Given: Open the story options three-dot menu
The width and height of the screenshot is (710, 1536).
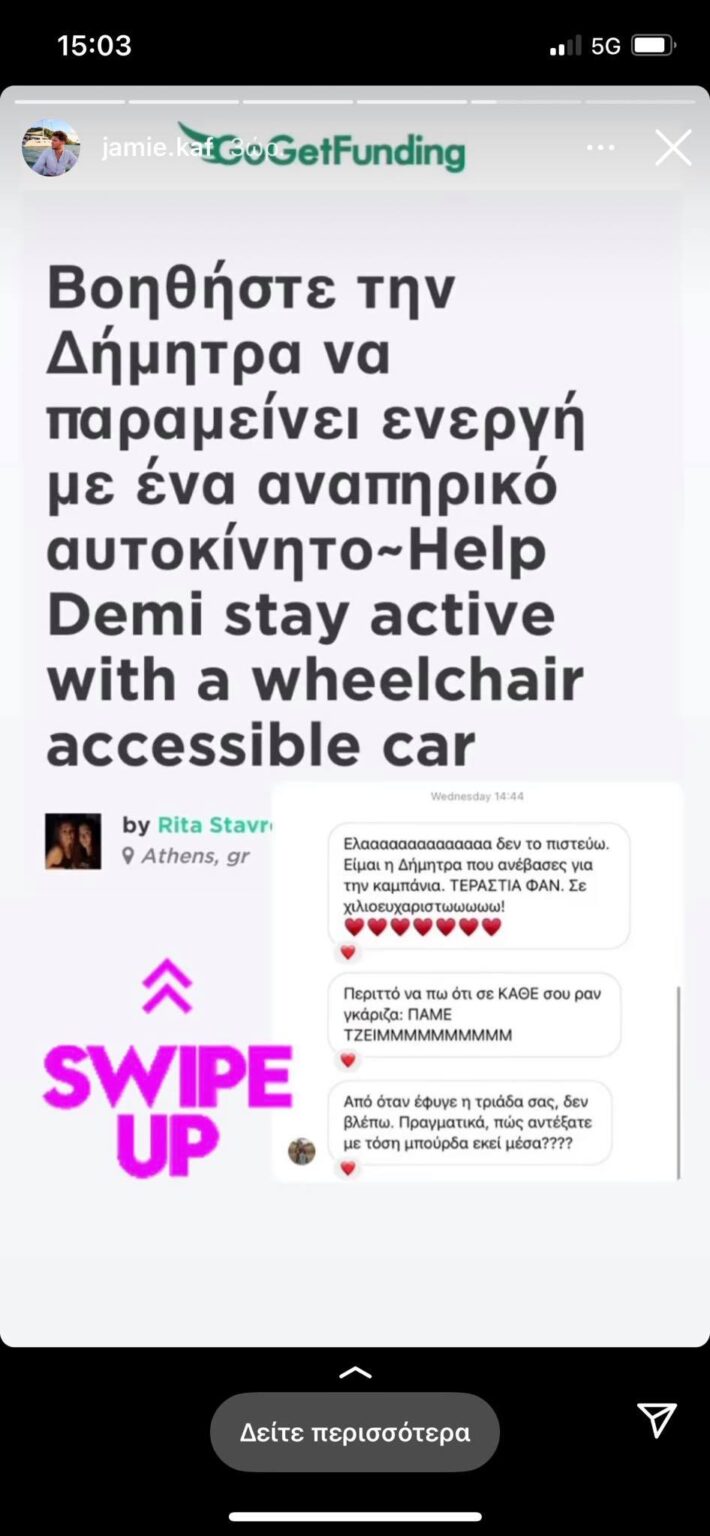Looking at the screenshot, I should 600,148.
